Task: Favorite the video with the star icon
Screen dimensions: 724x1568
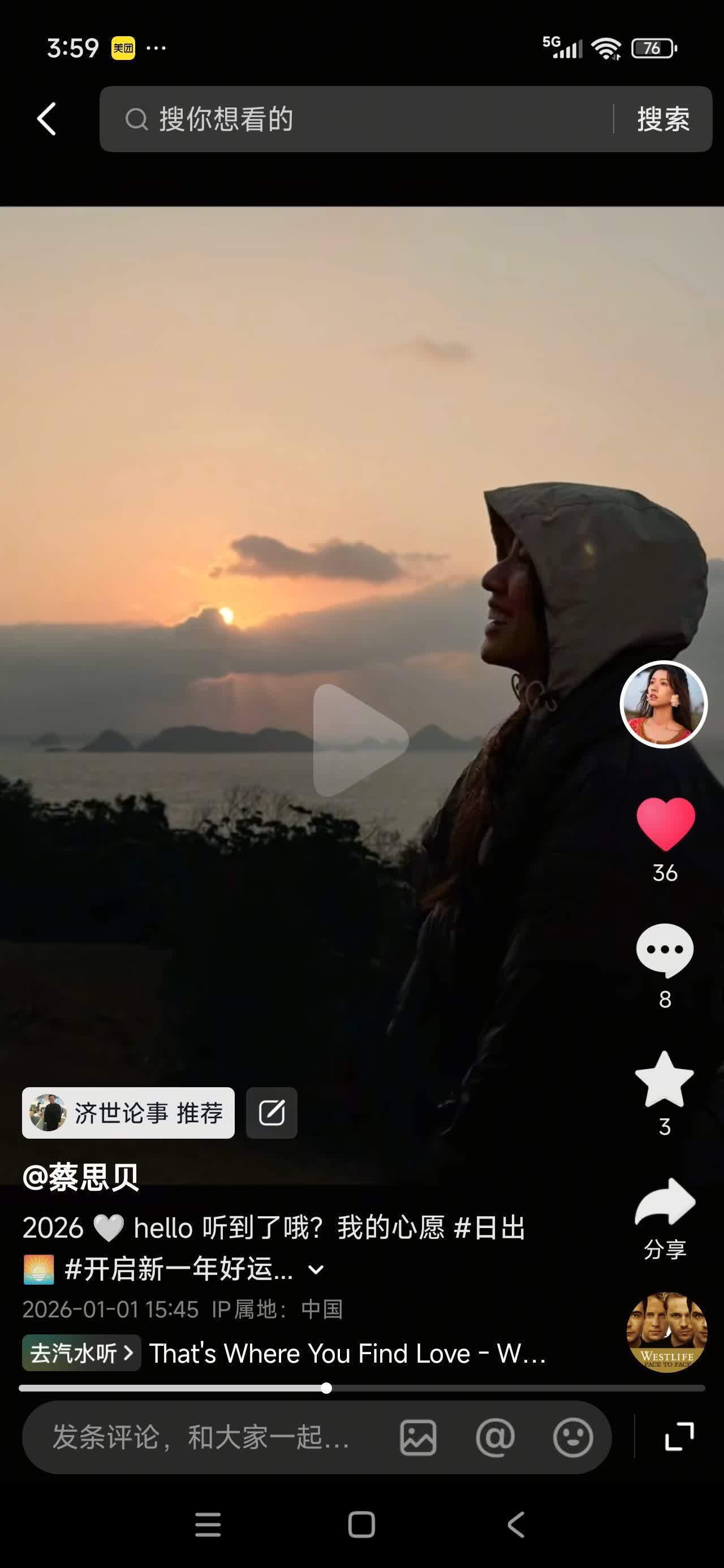Action: click(x=664, y=1079)
